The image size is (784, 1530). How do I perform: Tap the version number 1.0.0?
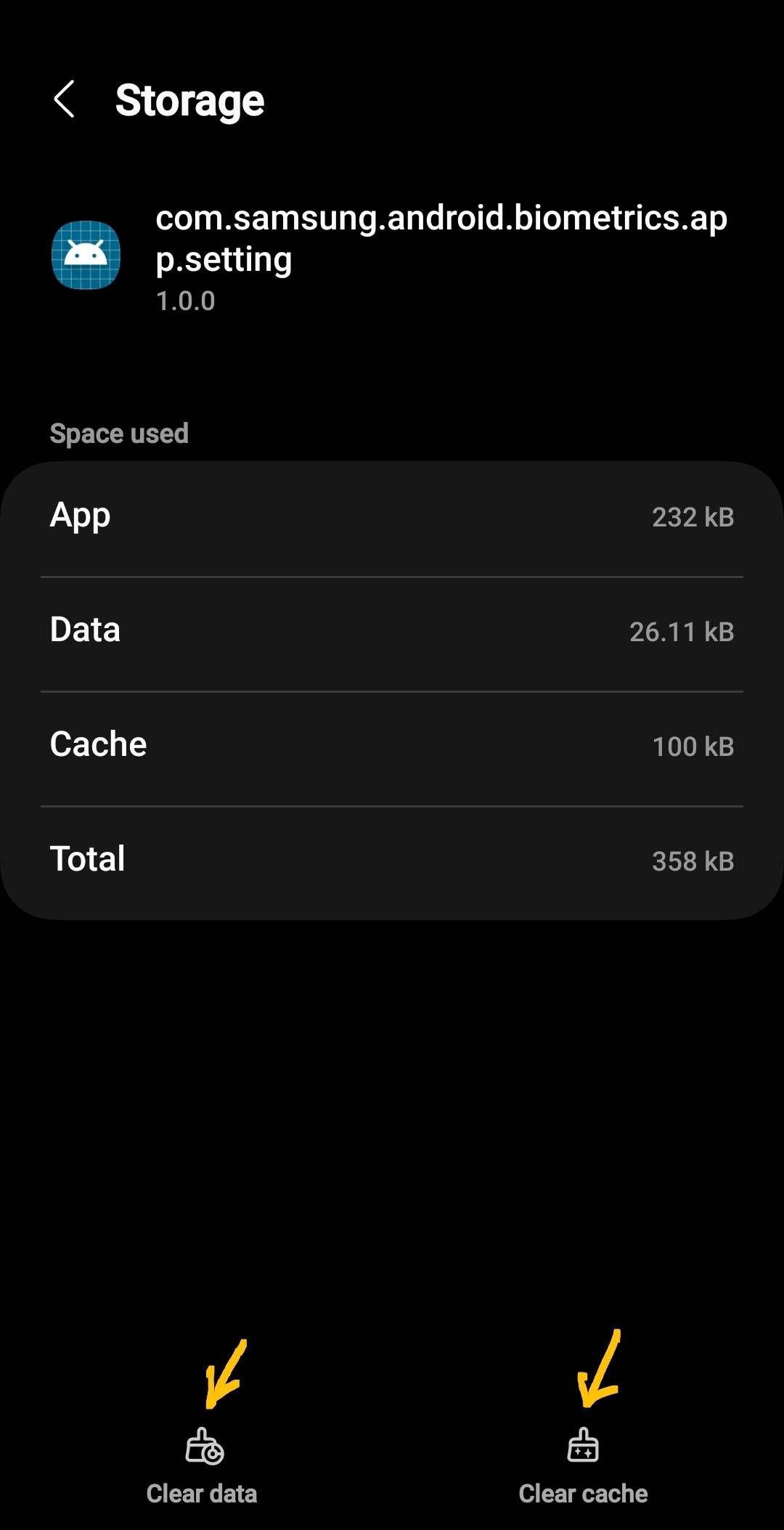[x=184, y=301]
